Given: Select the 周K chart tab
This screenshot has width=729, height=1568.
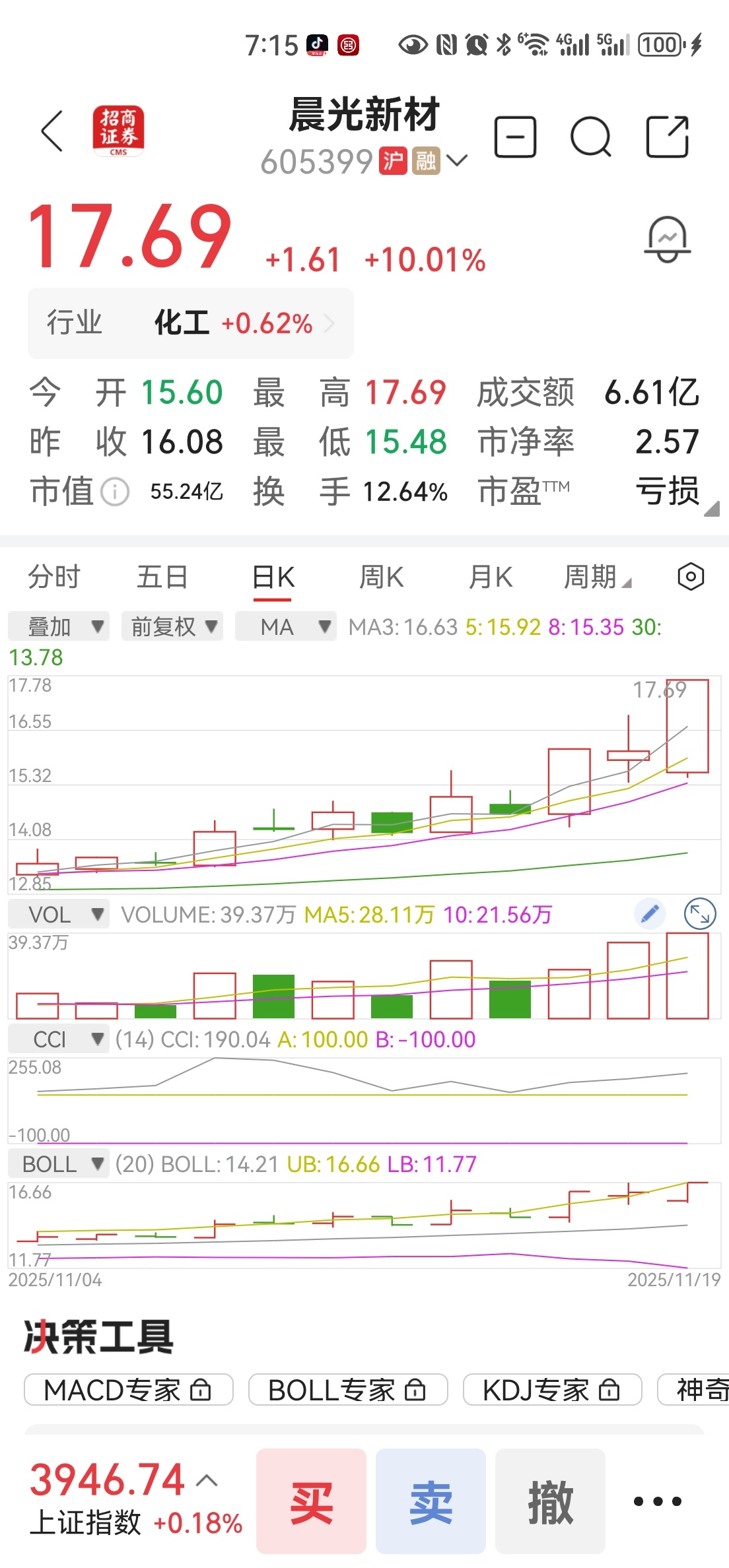Looking at the screenshot, I should pos(381,577).
